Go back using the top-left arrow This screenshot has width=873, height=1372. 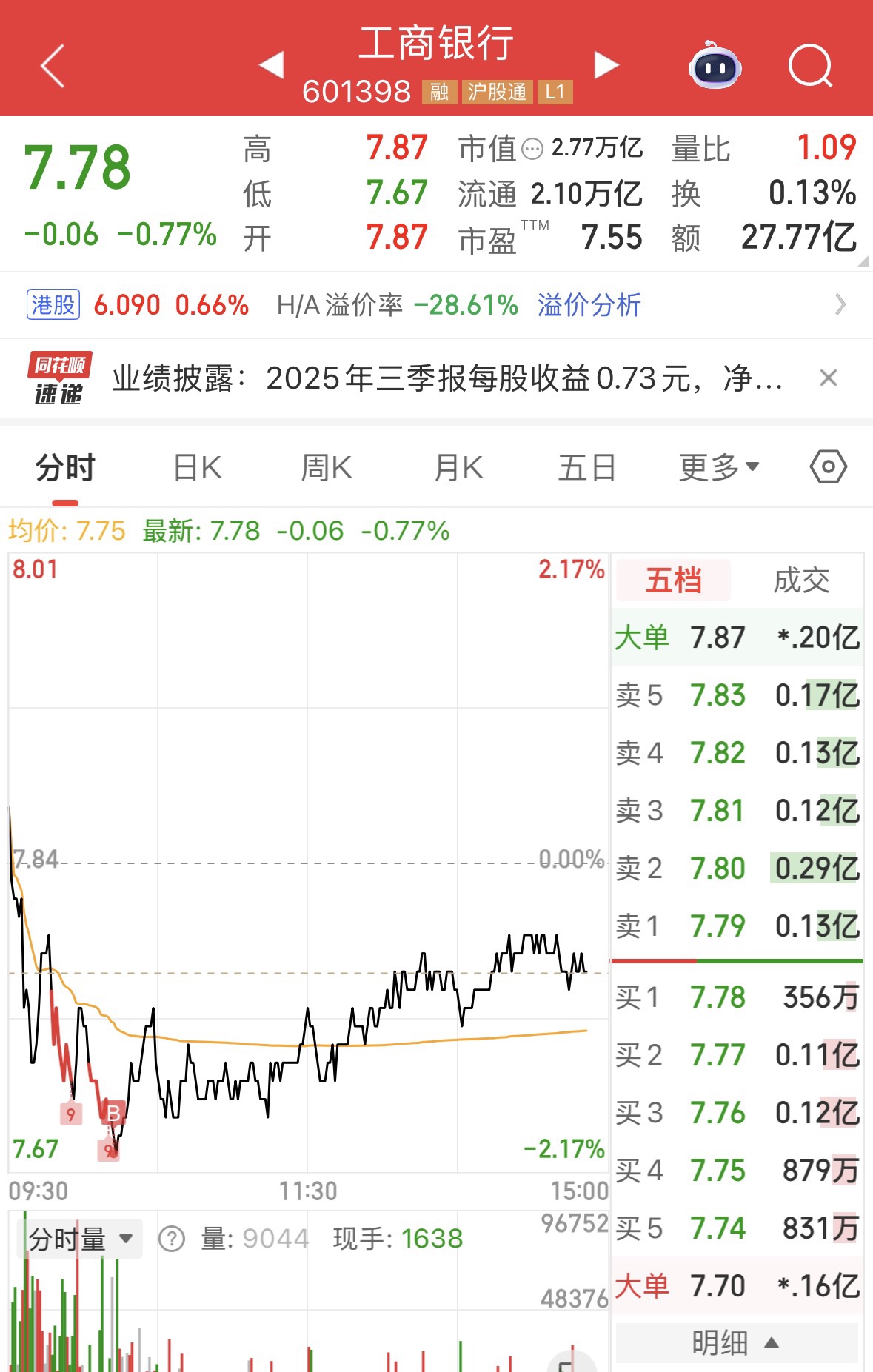click(x=52, y=66)
